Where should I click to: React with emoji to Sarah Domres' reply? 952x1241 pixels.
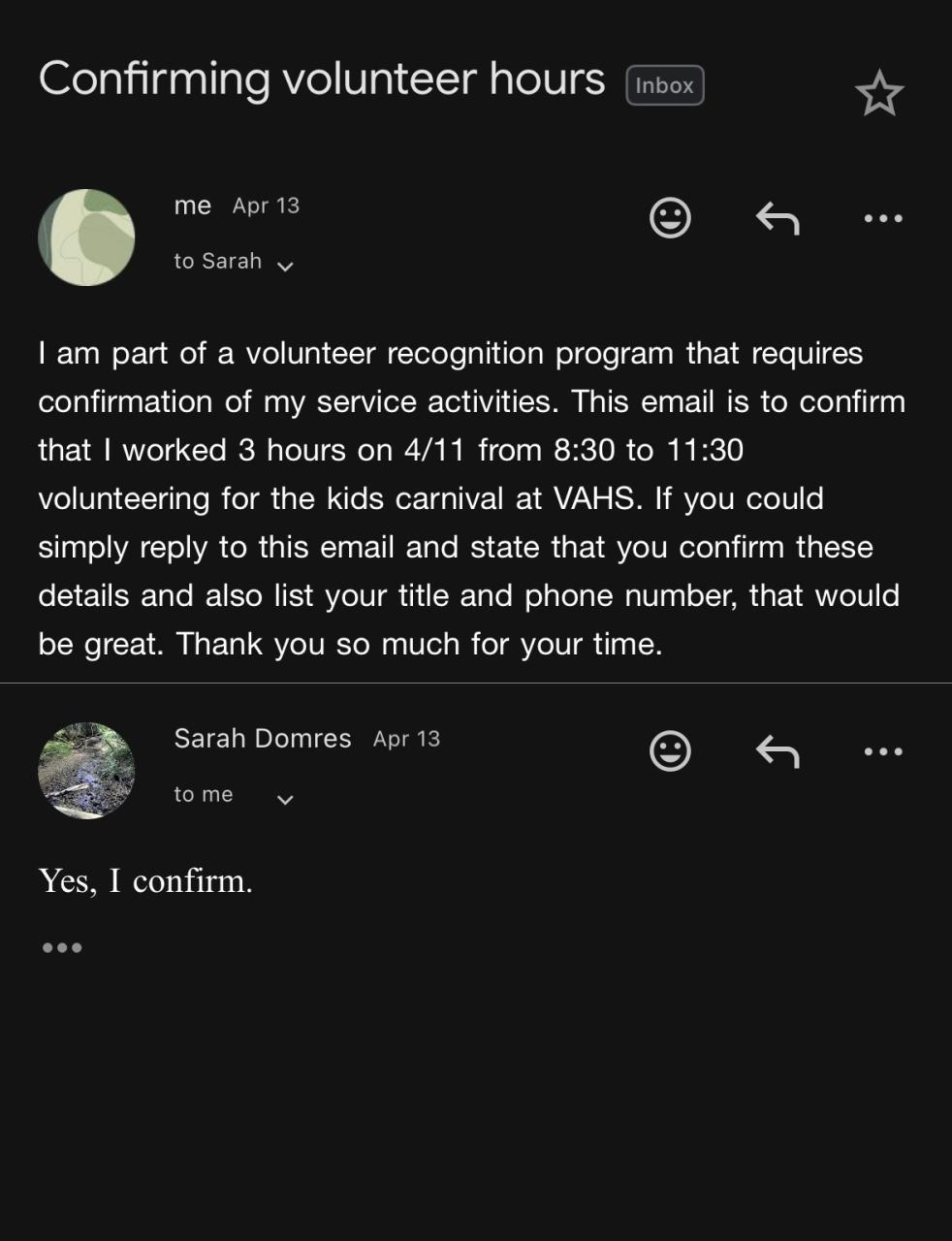(670, 751)
